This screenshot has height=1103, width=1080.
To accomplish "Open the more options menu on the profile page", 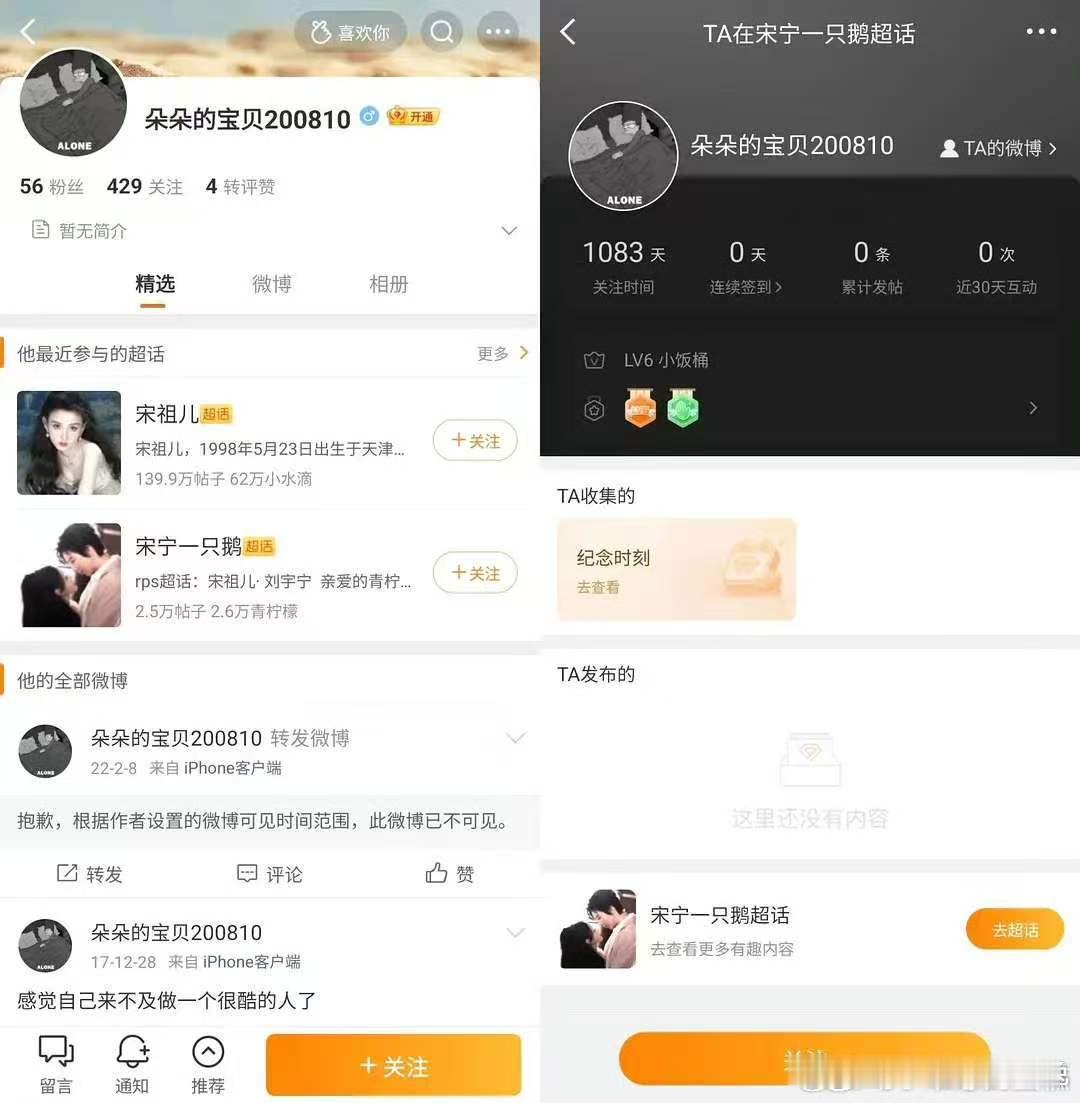I will [497, 31].
